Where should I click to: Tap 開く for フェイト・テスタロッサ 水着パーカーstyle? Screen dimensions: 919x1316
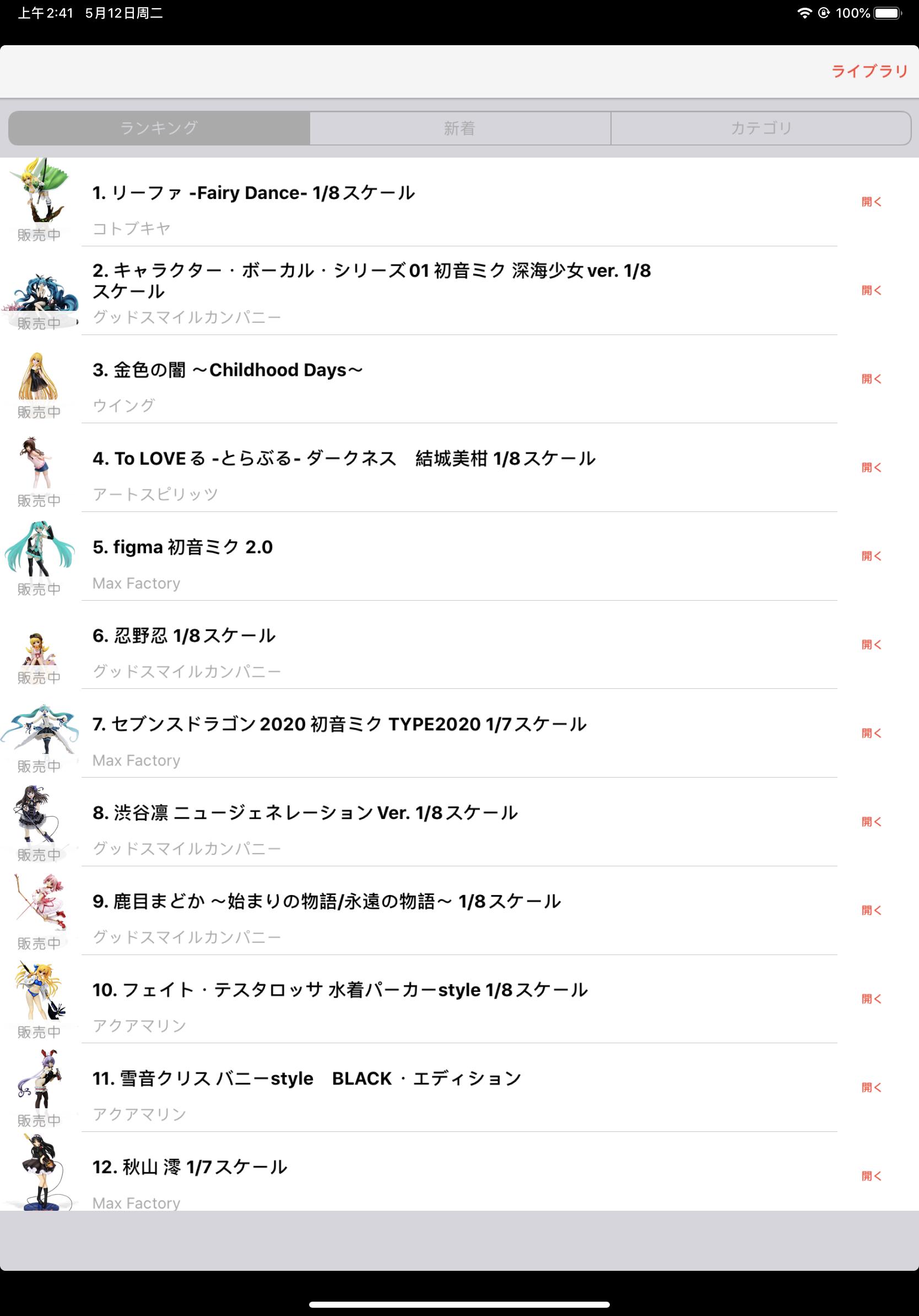tap(871, 999)
